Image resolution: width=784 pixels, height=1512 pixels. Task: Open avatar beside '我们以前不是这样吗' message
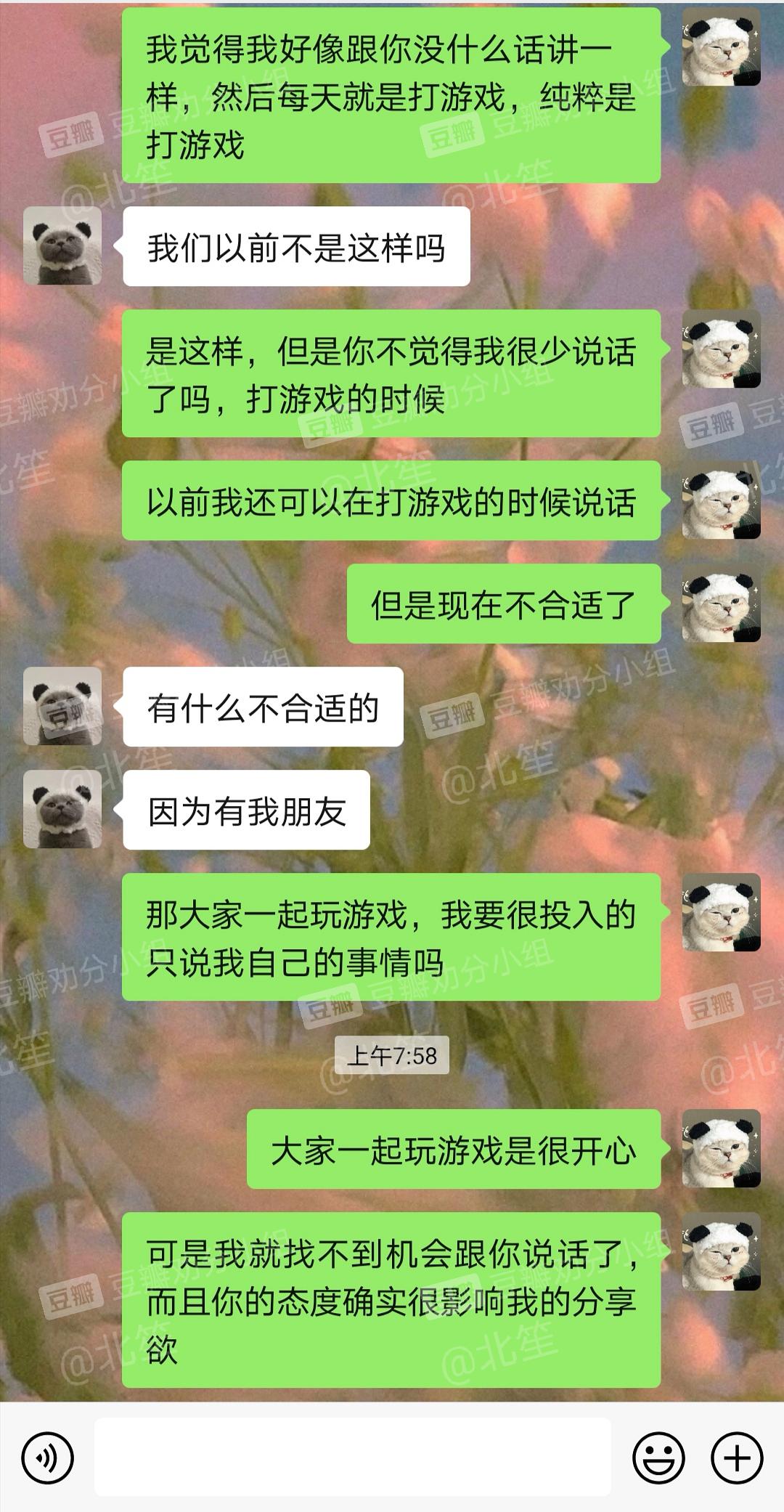62,245
